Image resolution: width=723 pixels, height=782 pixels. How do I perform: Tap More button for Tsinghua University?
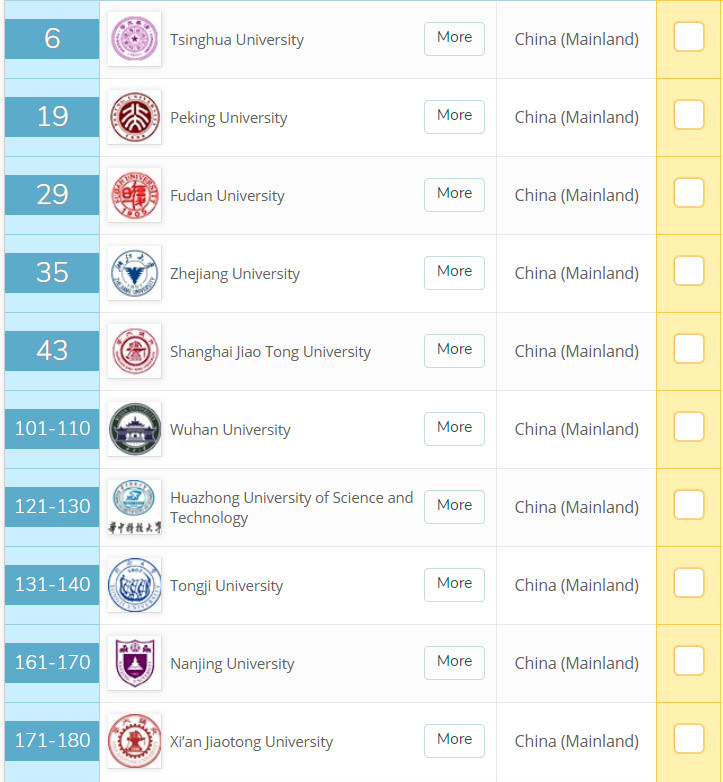point(454,38)
